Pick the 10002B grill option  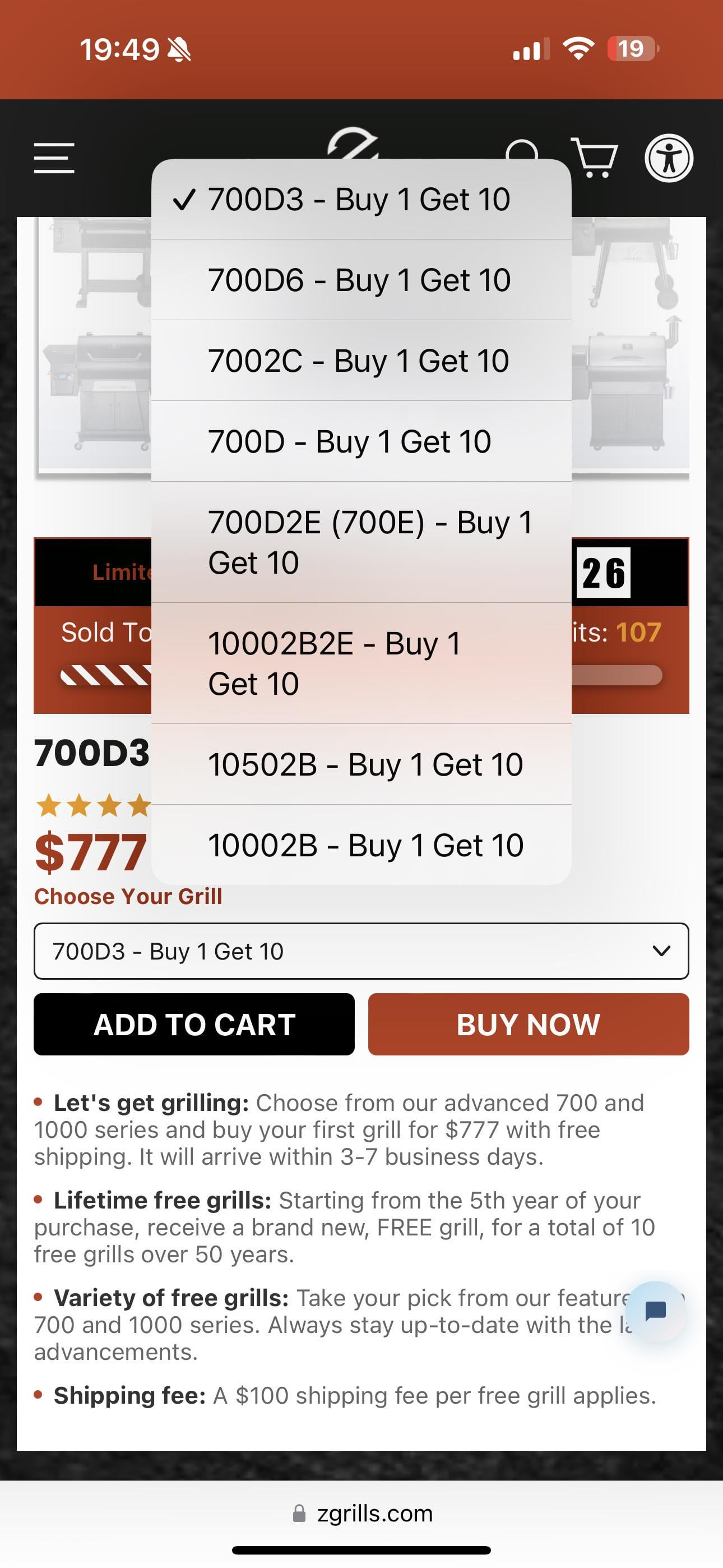point(361,845)
